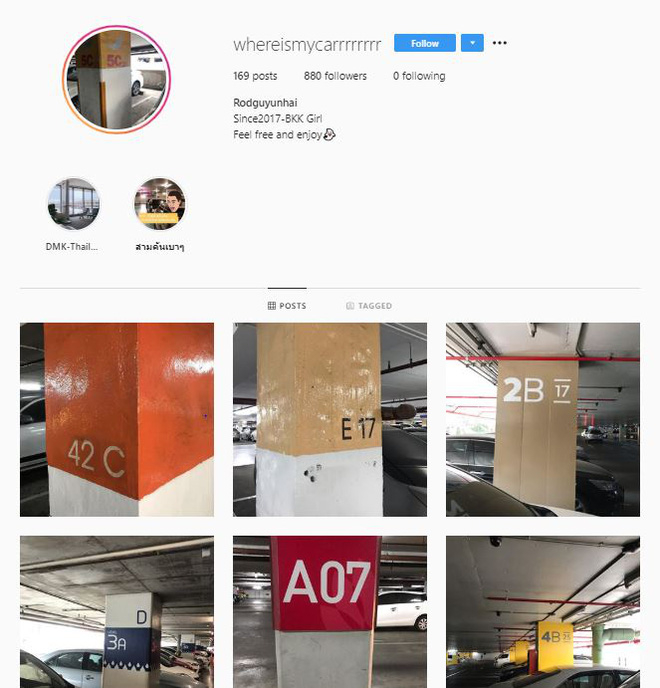The height and width of the screenshot is (688, 660).
Task: Switch to the Tagged tab
Action: (369, 306)
